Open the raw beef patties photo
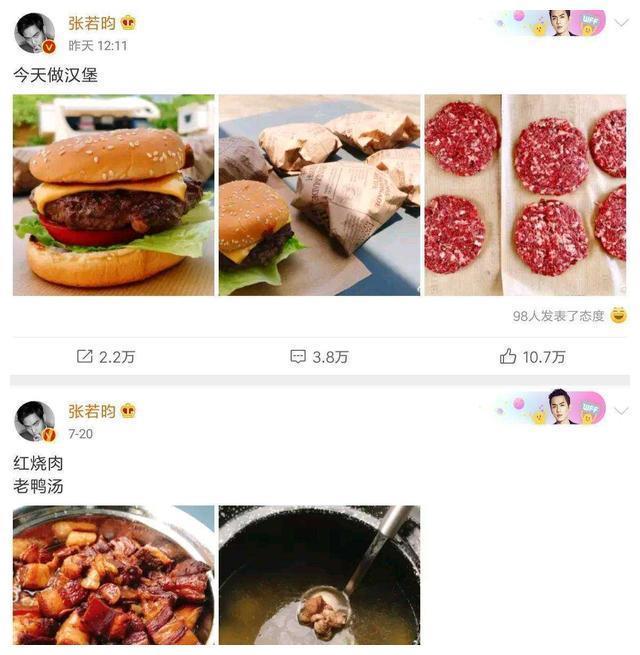The image size is (640, 655). 525,195
